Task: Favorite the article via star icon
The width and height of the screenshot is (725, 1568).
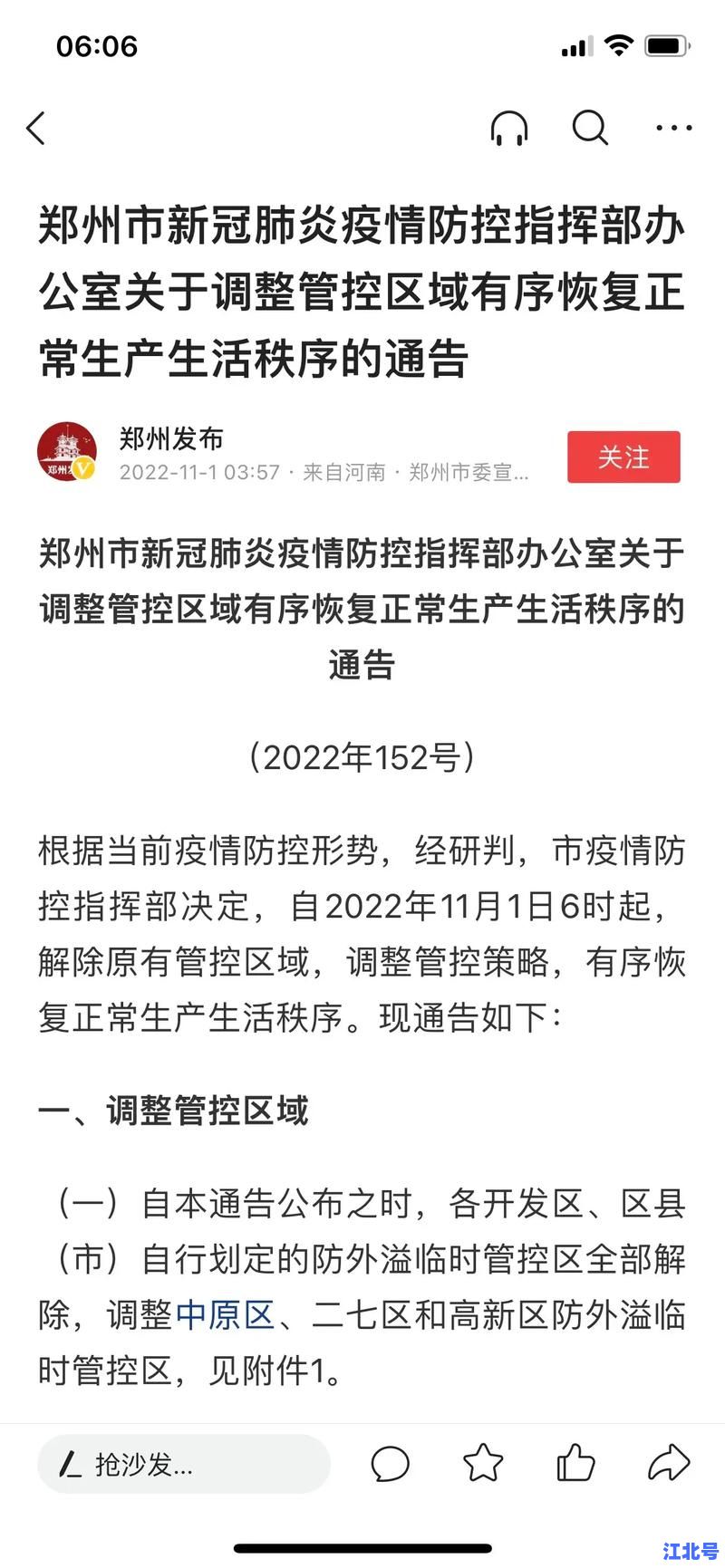Action: coord(485,1463)
